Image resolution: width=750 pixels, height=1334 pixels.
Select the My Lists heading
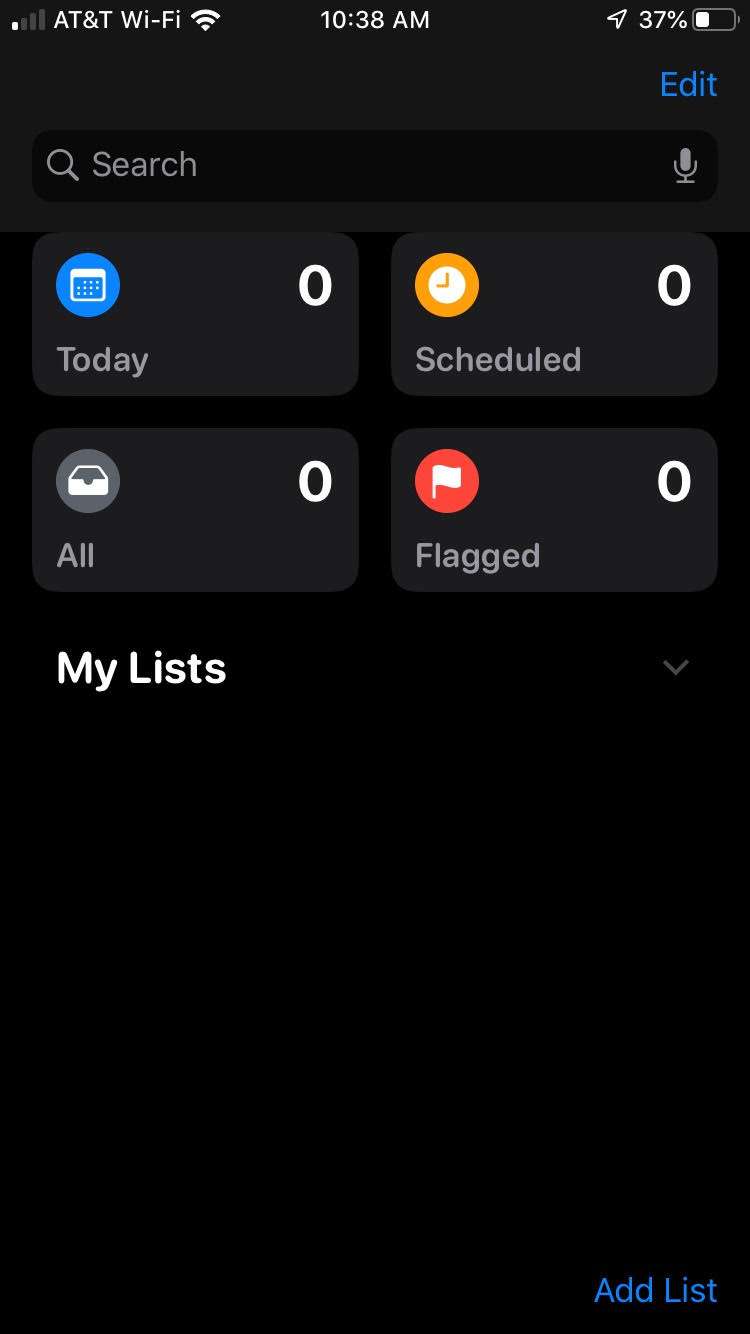pos(140,667)
